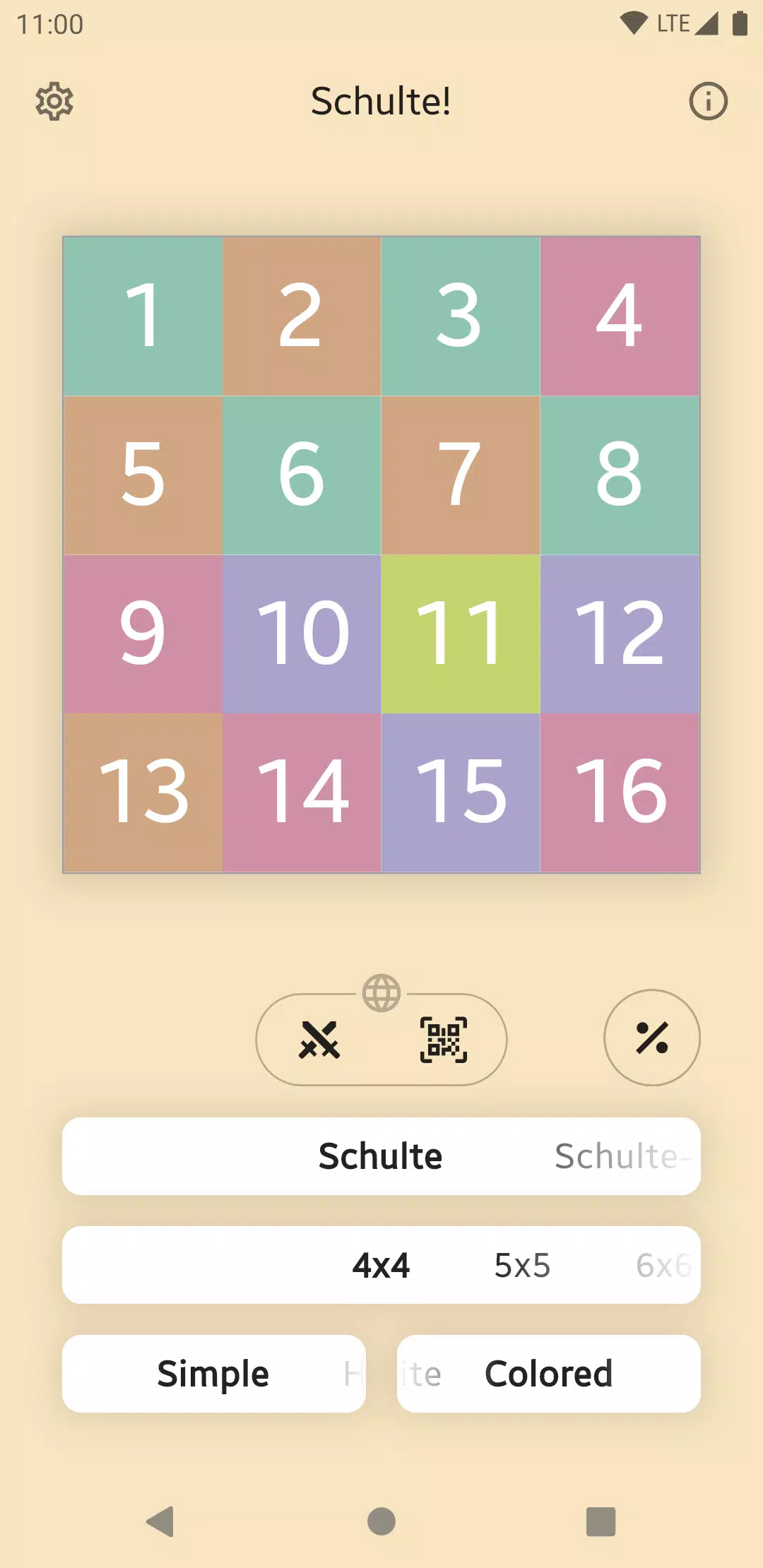
Task: Tap tile number 7 on the grid
Action: (461, 475)
